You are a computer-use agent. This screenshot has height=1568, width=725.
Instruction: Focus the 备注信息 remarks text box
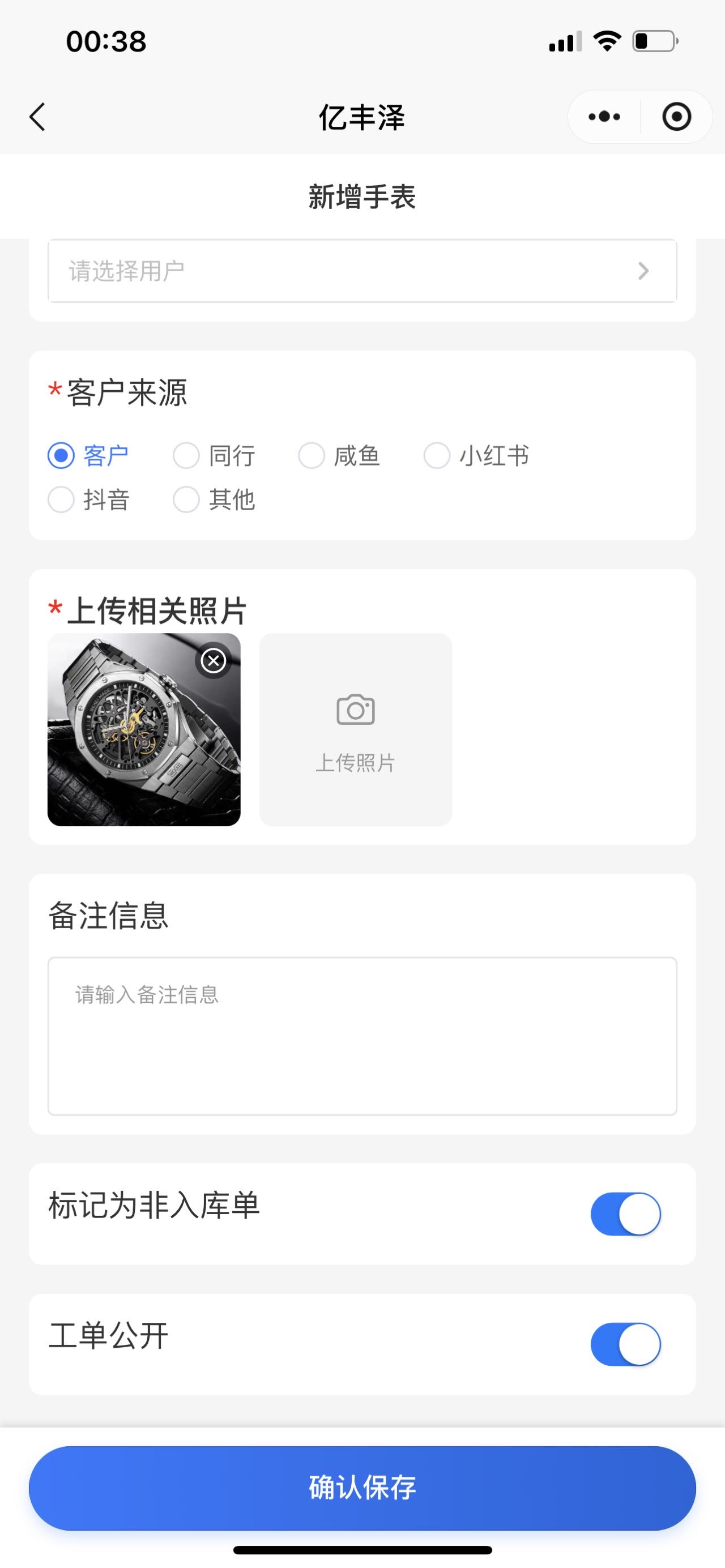pyautogui.click(x=361, y=1036)
